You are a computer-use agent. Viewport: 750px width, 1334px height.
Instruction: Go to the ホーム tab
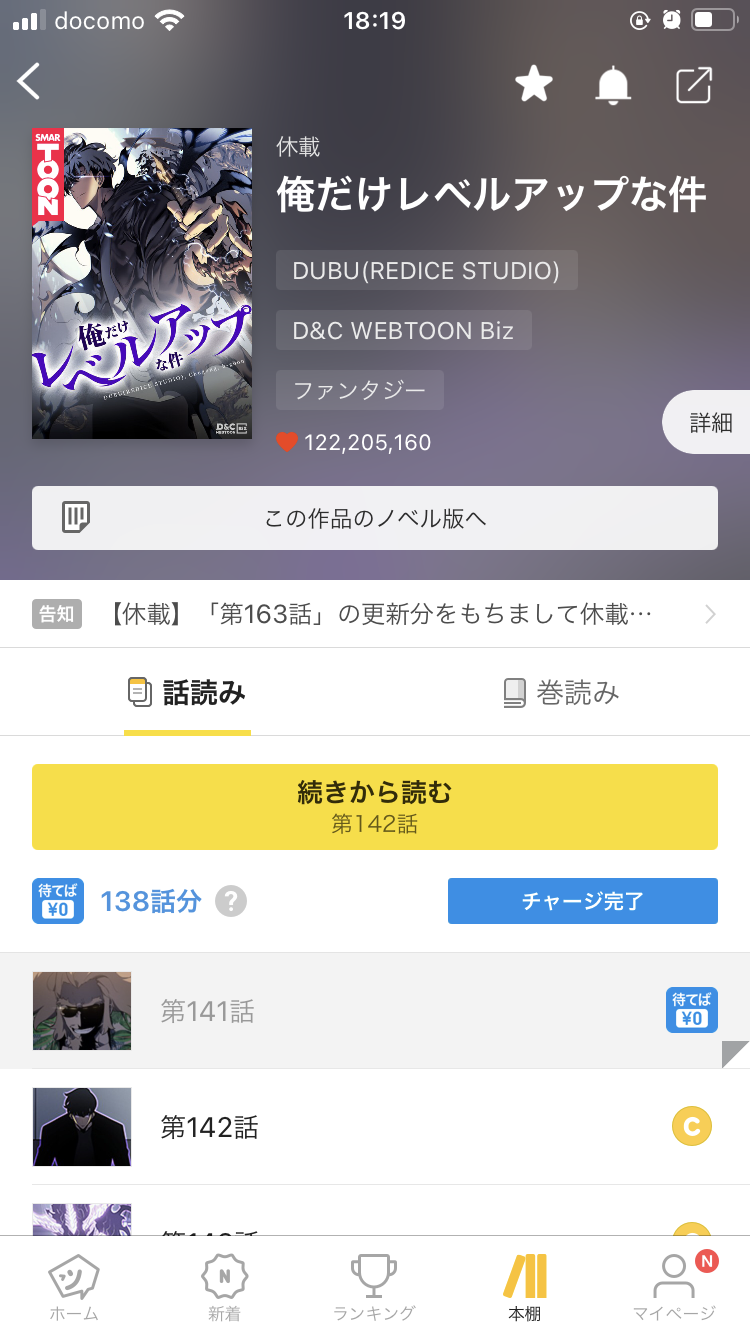(75, 1288)
